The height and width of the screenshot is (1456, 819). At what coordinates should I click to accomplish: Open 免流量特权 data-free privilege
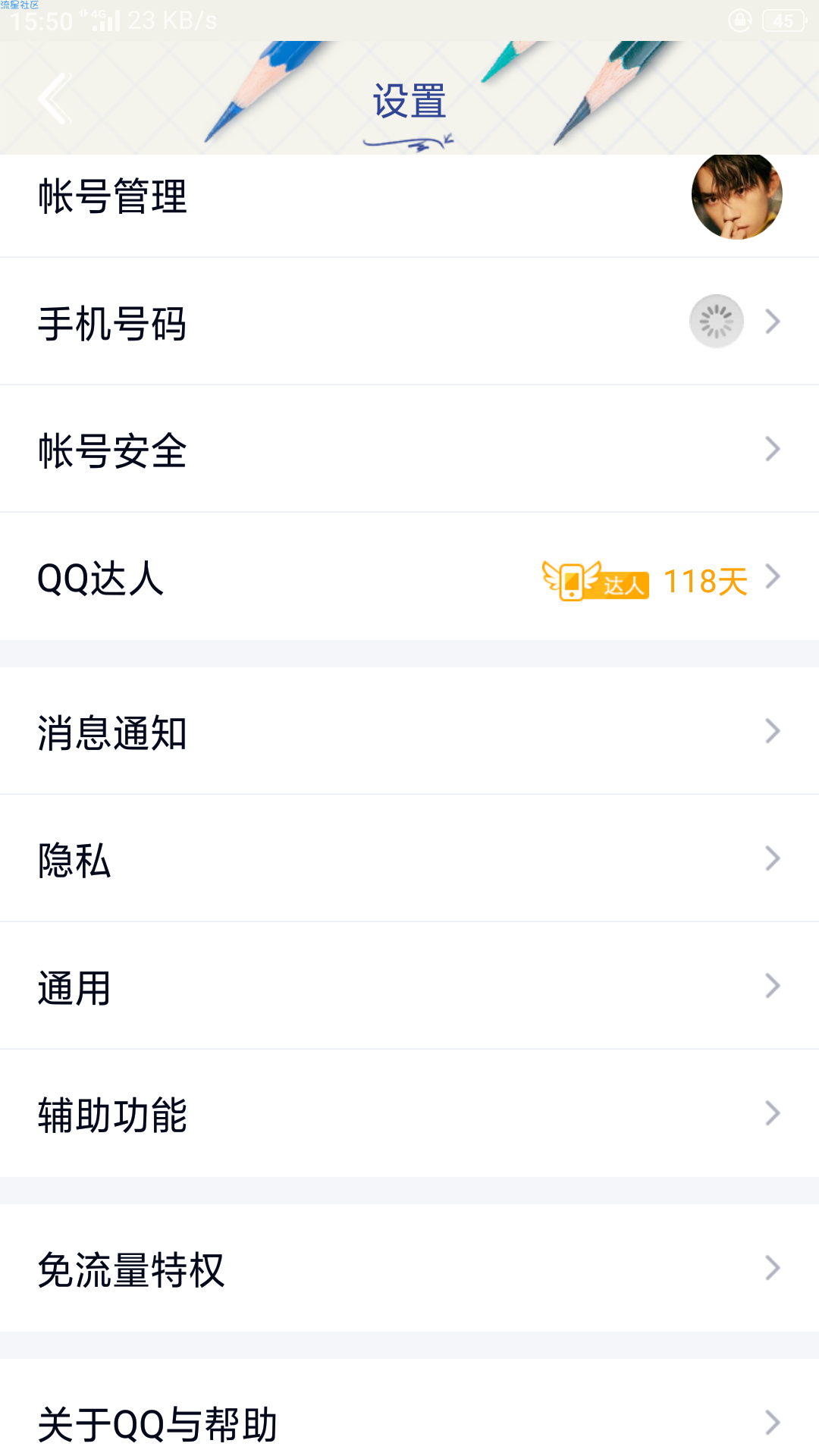(x=409, y=1268)
